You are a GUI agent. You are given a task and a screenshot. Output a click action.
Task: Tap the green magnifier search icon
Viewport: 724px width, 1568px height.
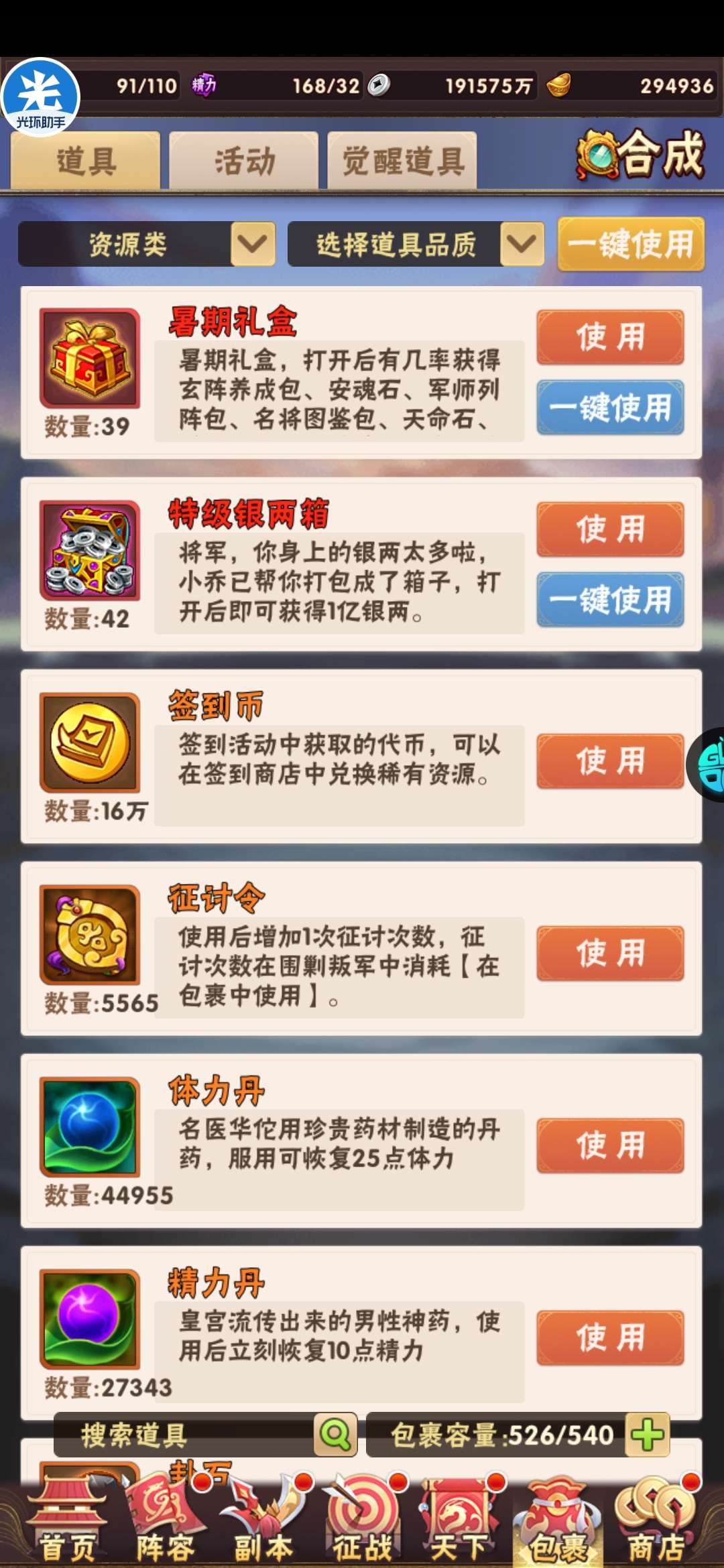click(x=335, y=1435)
